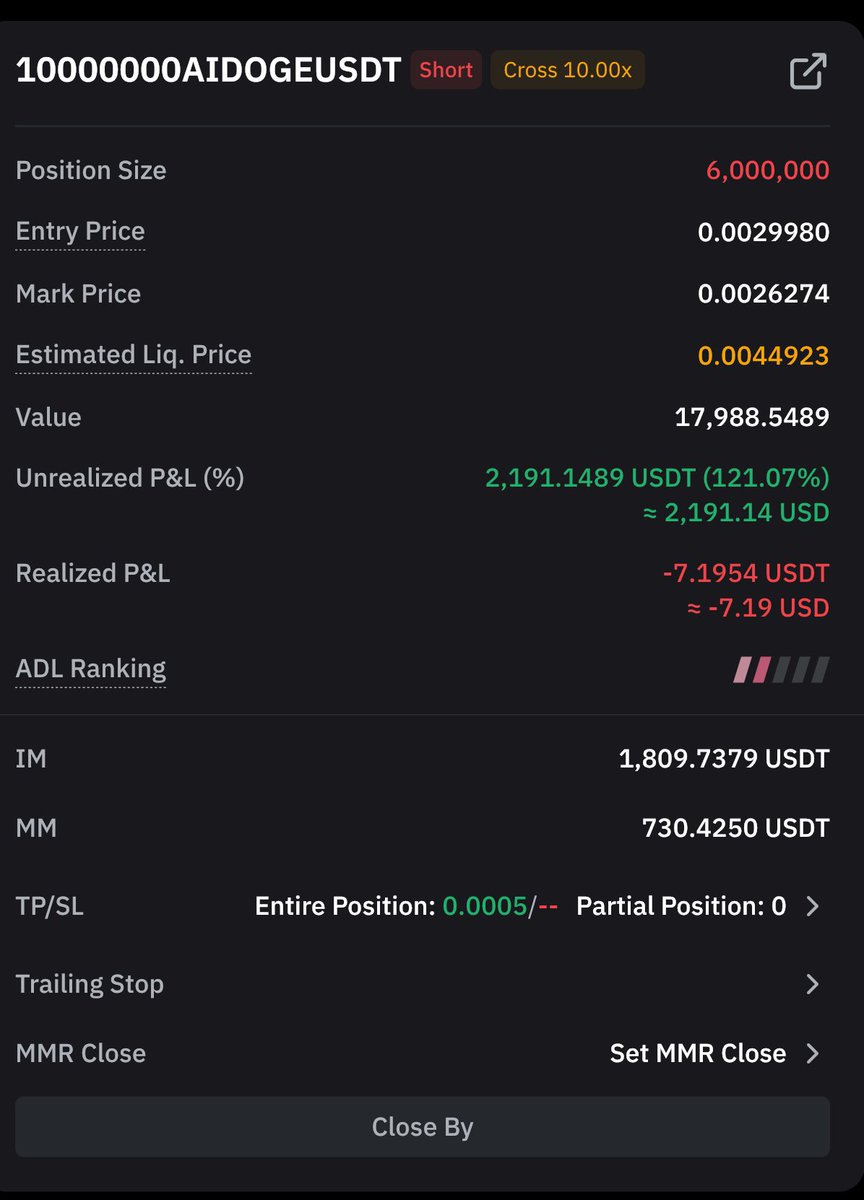The height and width of the screenshot is (1200, 864).
Task: Open Set MMR Close
Action: (714, 1053)
